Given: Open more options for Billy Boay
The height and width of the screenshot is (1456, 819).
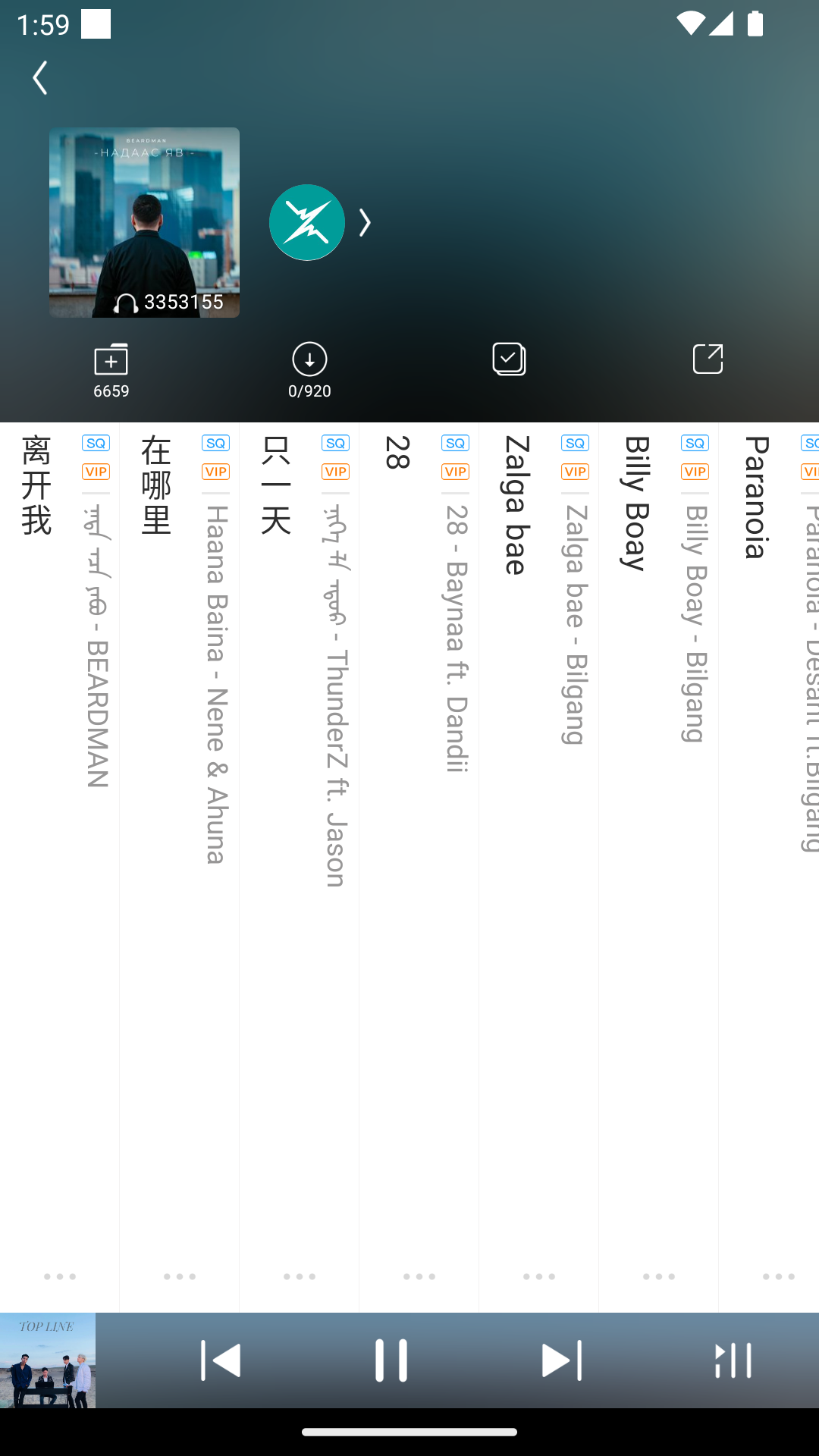Looking at the screenshot, I should point(659,1277).
